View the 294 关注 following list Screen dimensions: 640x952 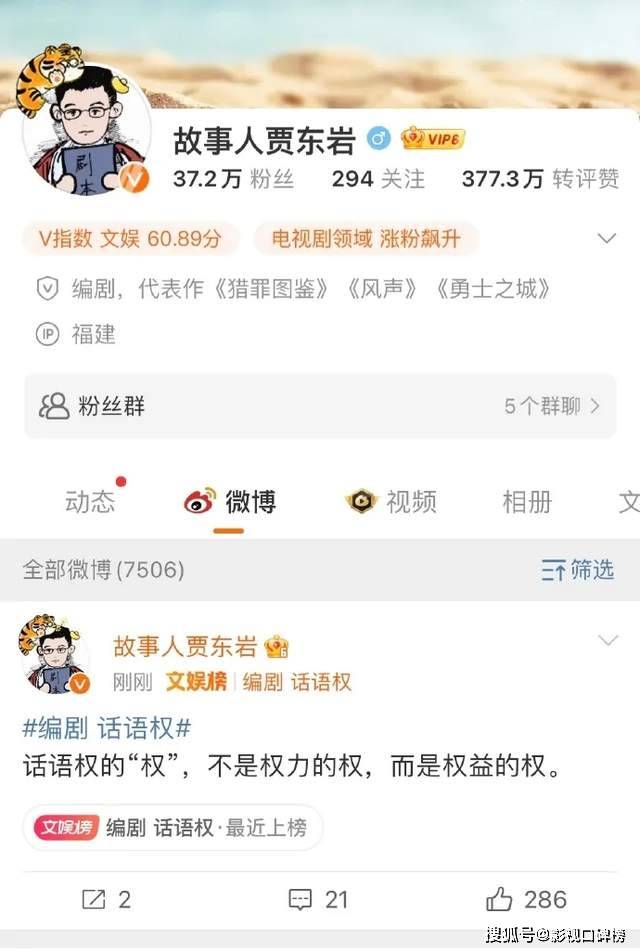pos(378,179)
